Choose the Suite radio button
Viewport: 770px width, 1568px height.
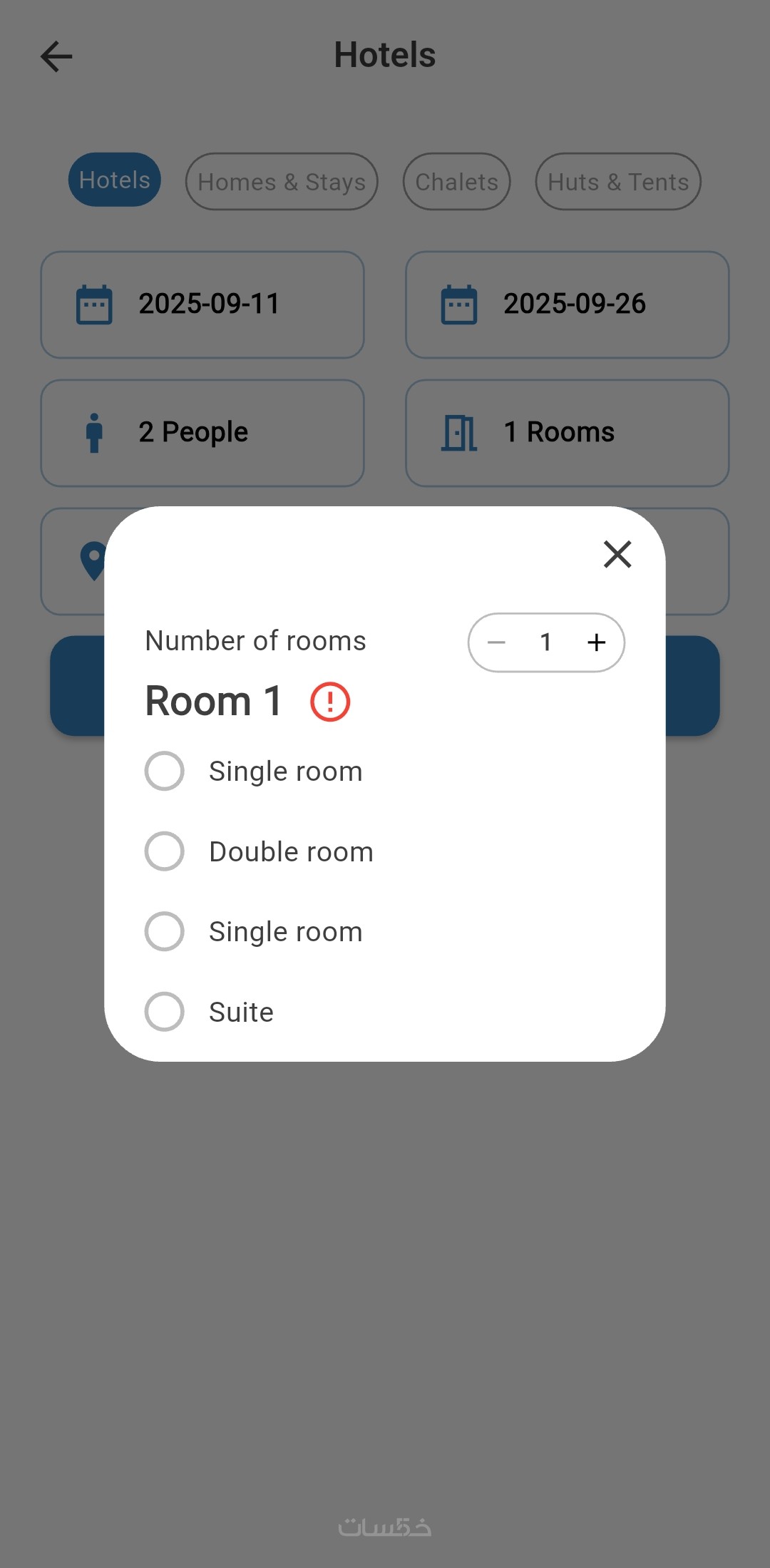[165, 1012]
